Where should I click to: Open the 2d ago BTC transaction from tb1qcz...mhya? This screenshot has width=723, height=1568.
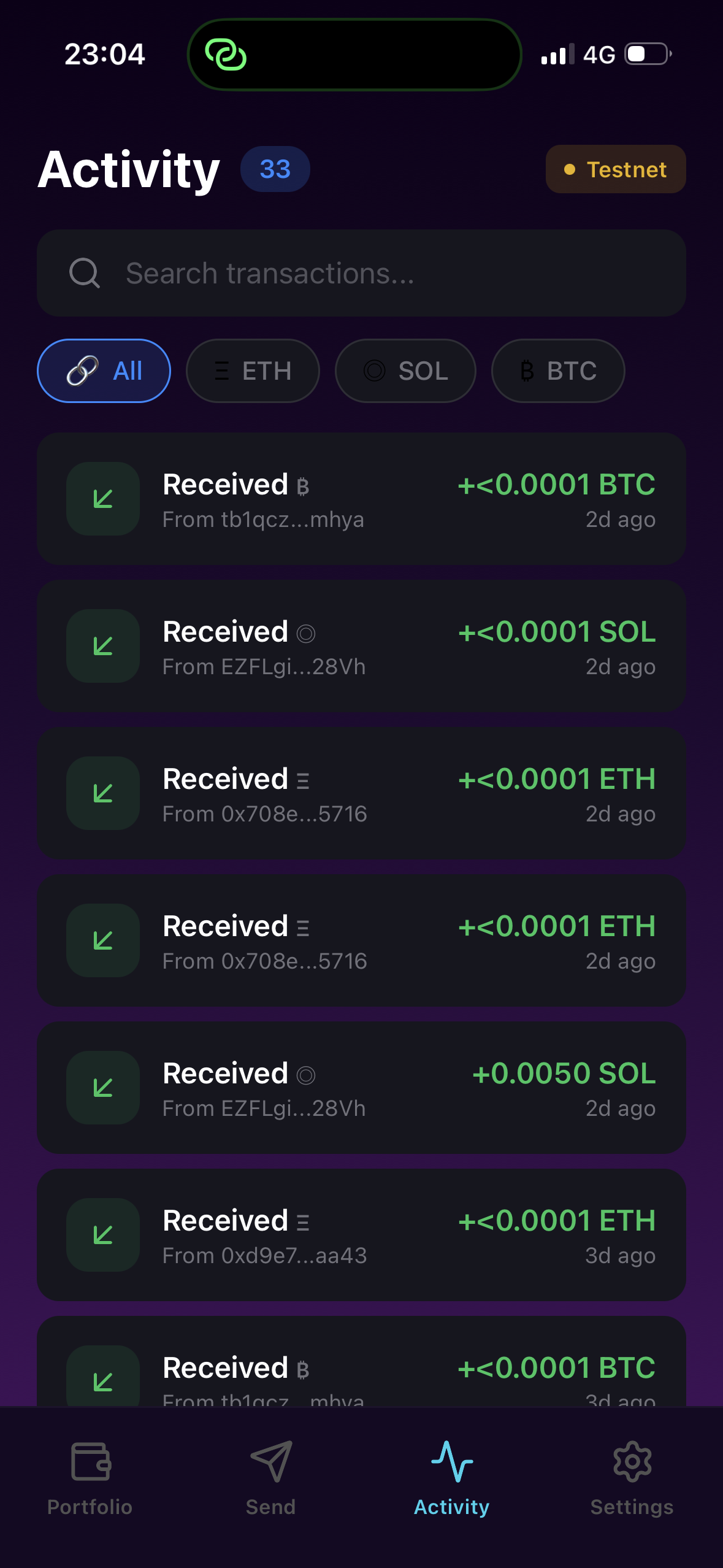361,499
